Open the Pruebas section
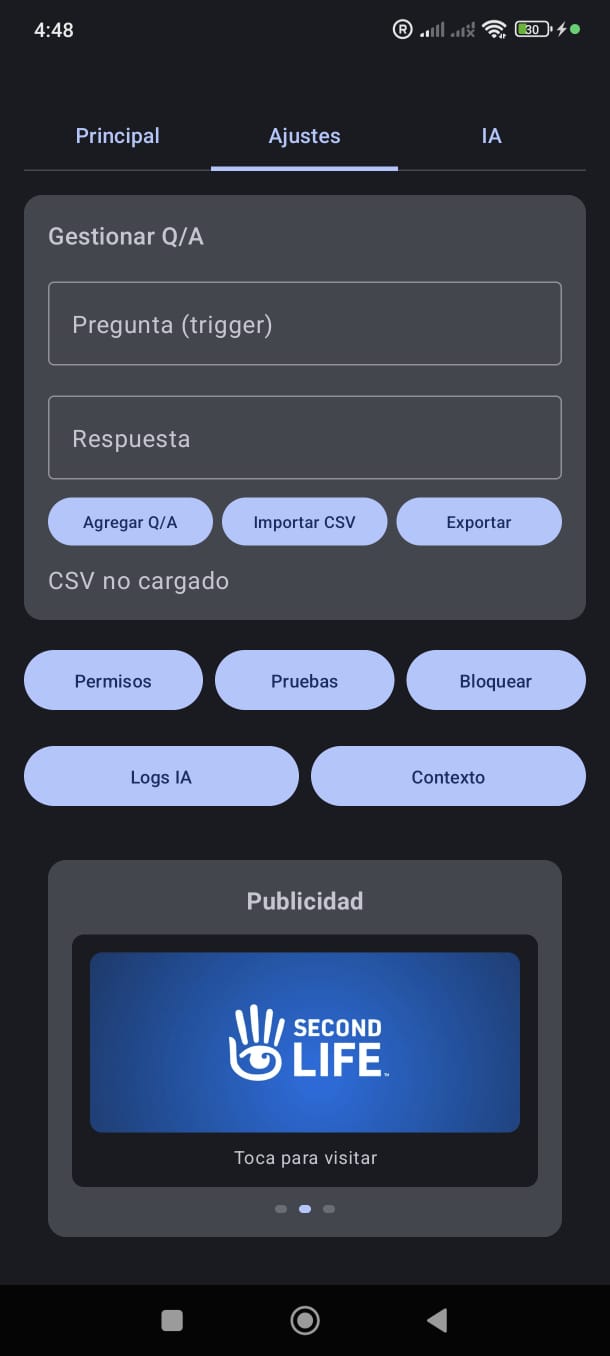 (x=304, y=681)
